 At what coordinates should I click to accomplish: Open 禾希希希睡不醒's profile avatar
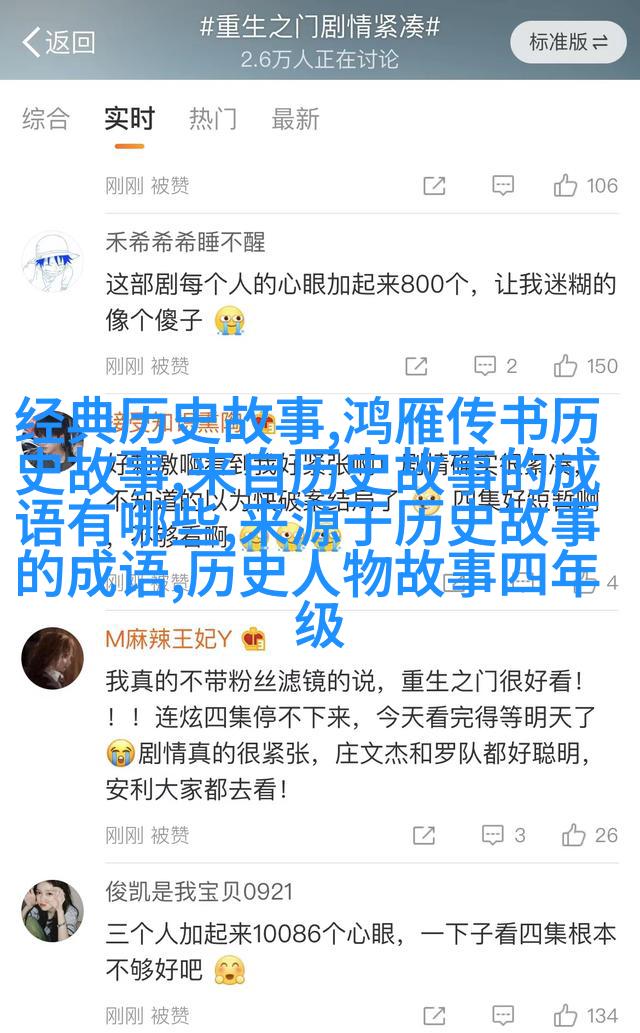click(x=52, y=262)
